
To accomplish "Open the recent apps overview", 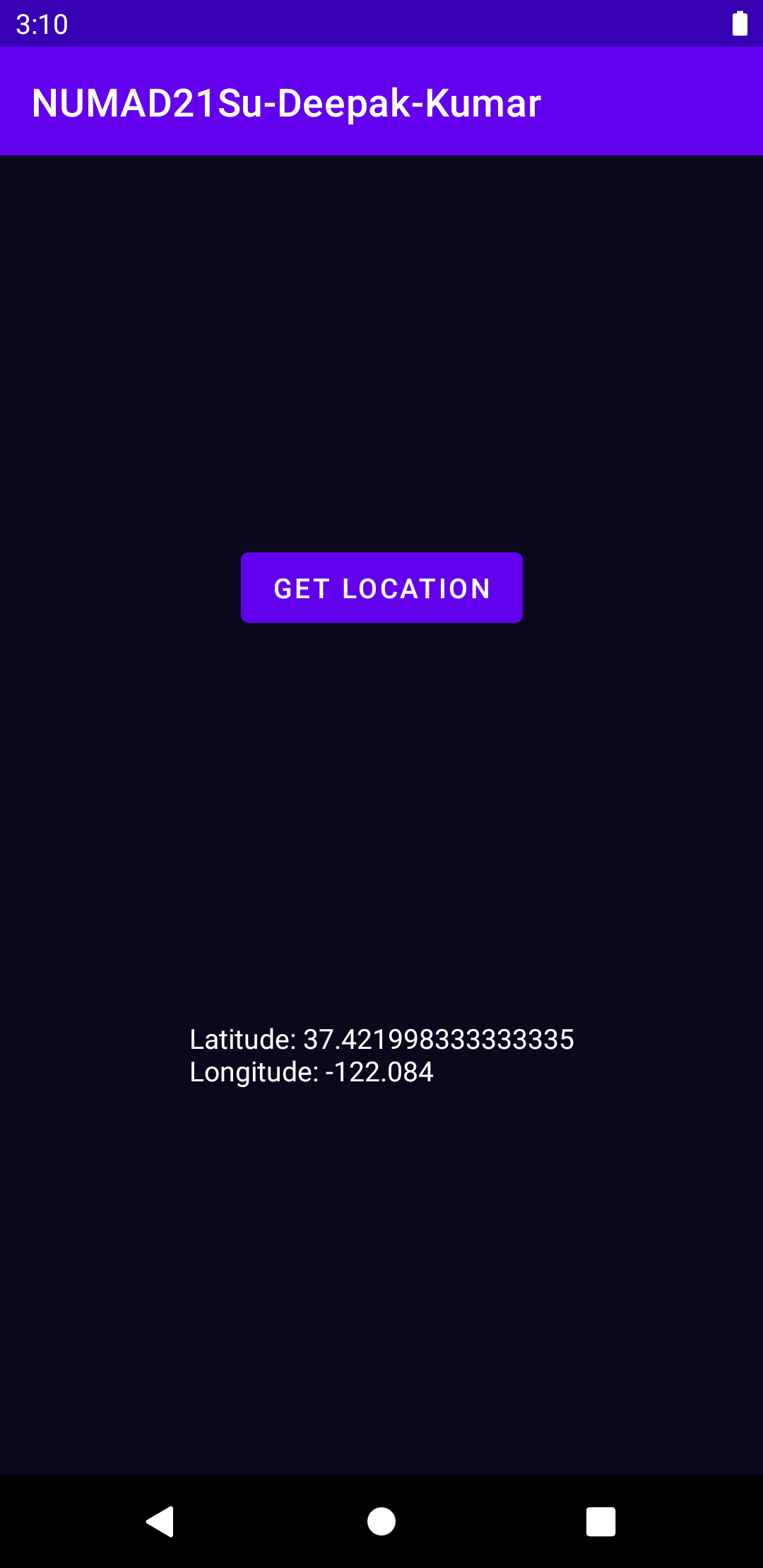I will tap(601, 1521).
